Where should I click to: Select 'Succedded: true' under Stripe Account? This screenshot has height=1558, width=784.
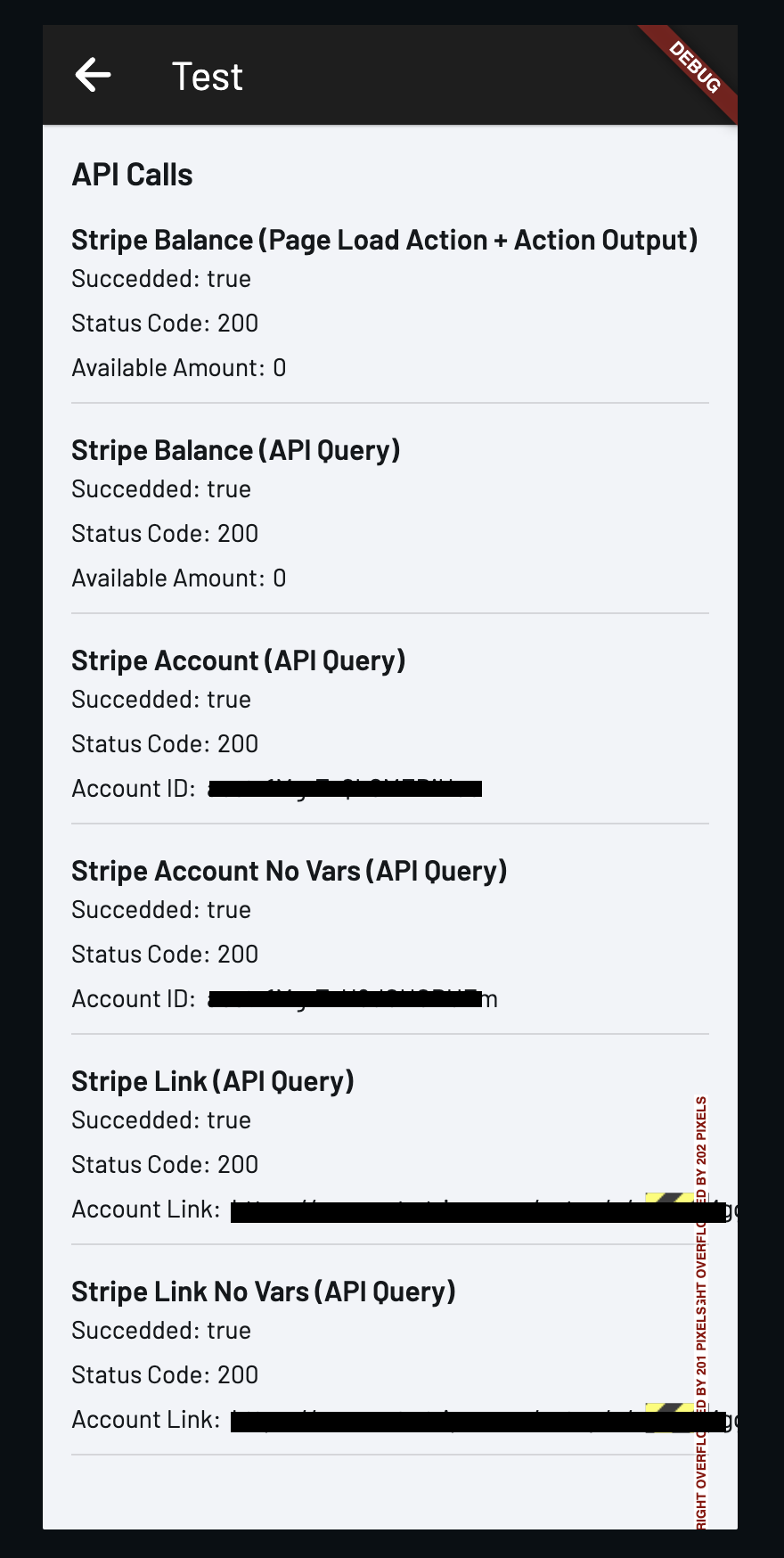point(161,699)
